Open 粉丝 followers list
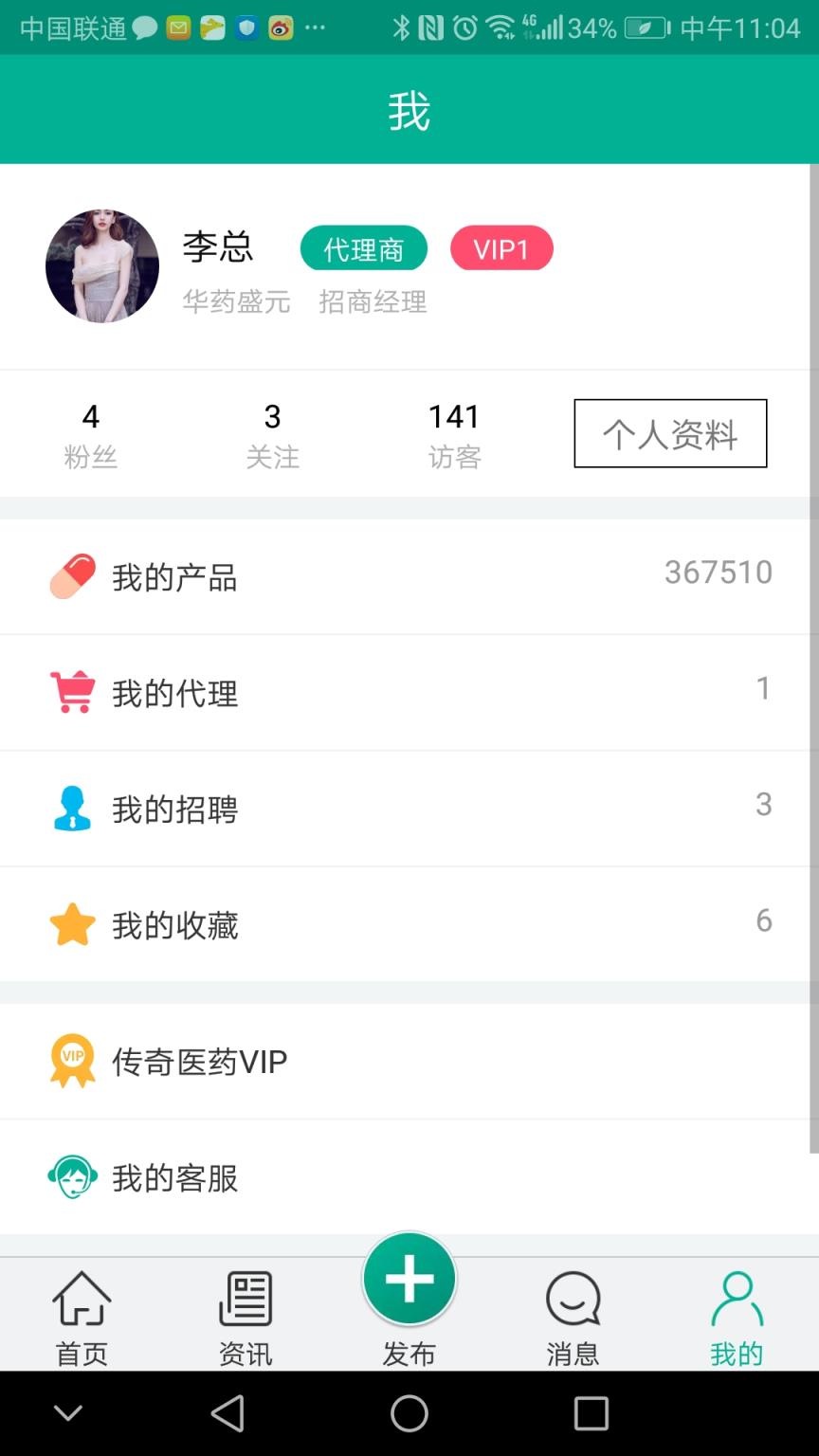This screenshot has height=1456, width=819. coord(90,433)
